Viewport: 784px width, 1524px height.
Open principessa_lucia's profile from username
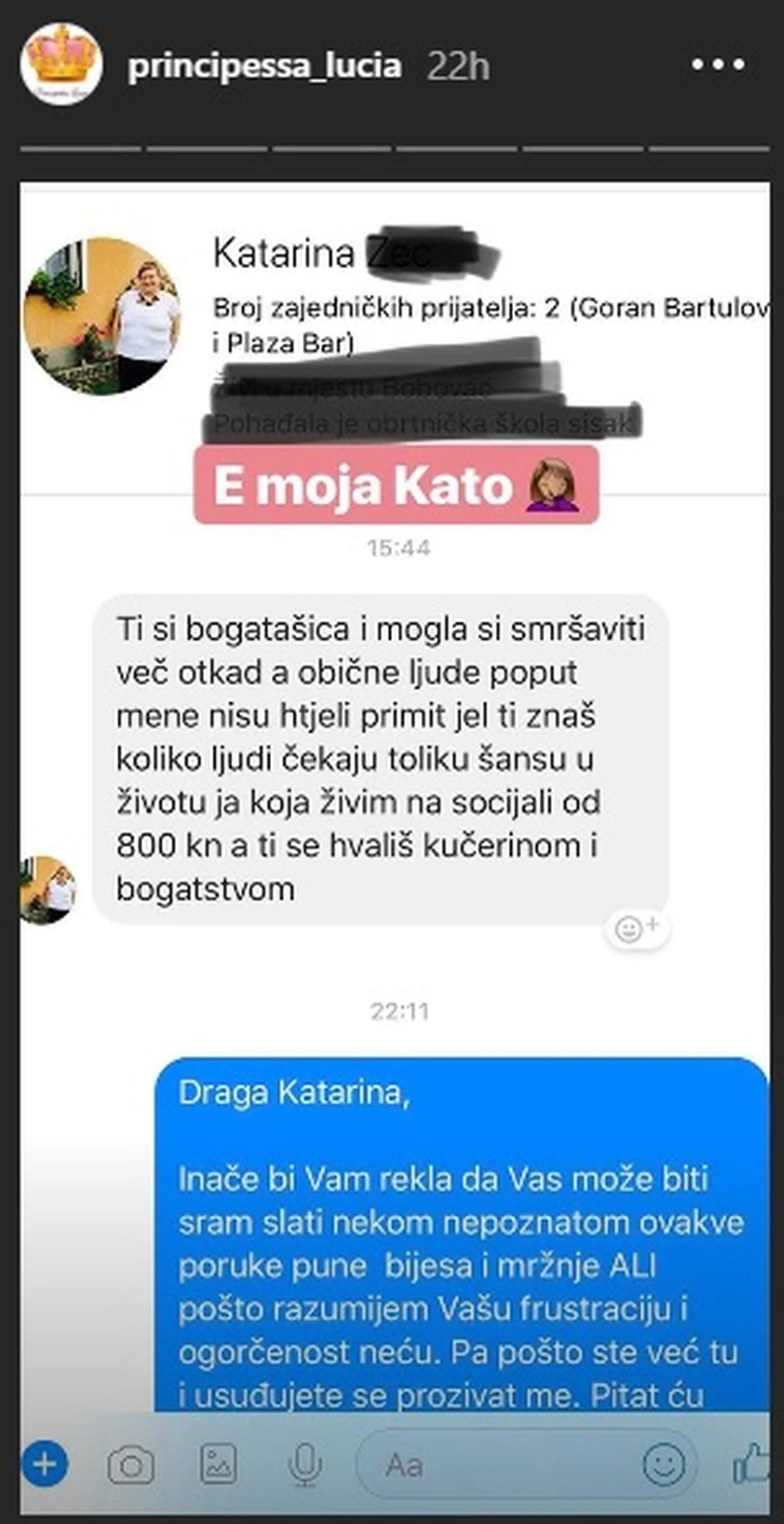click(x=264, y=67)
